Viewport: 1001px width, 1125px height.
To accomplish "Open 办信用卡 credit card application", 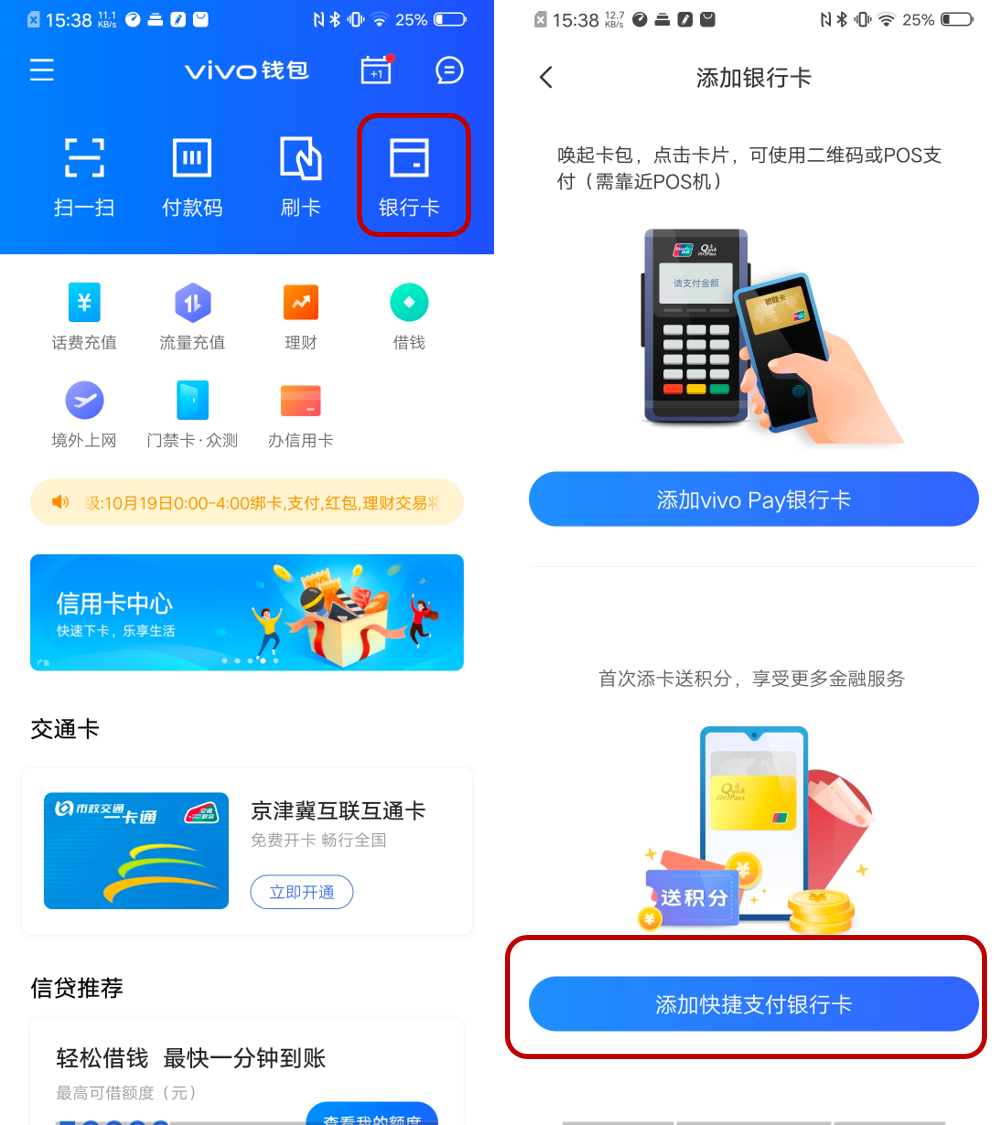I will pyautogui.click(x=300, y=414).
